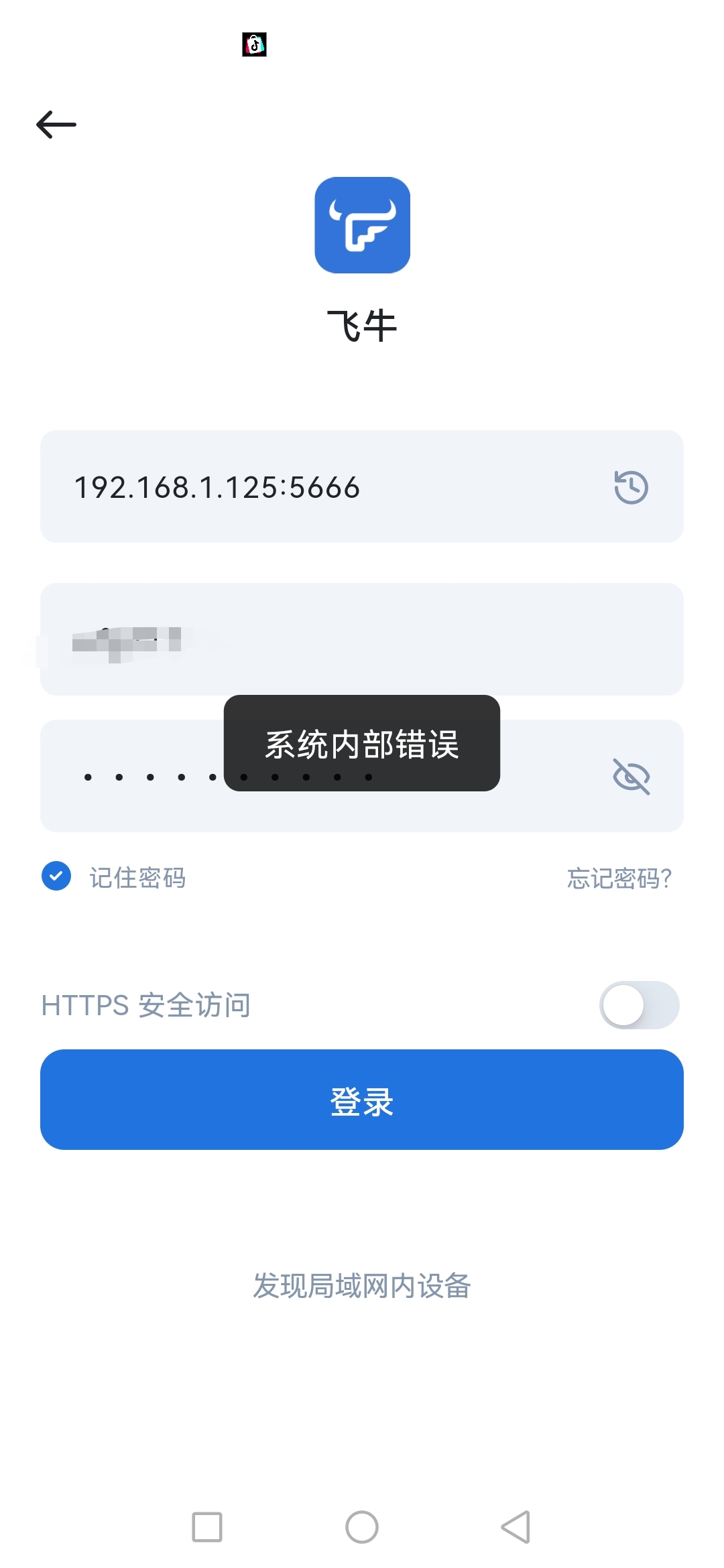Viewport: 724px width, 1568px height.
Task: Enable the HTTPS 安全访问 switch
Action: (x=639, y=1005)
